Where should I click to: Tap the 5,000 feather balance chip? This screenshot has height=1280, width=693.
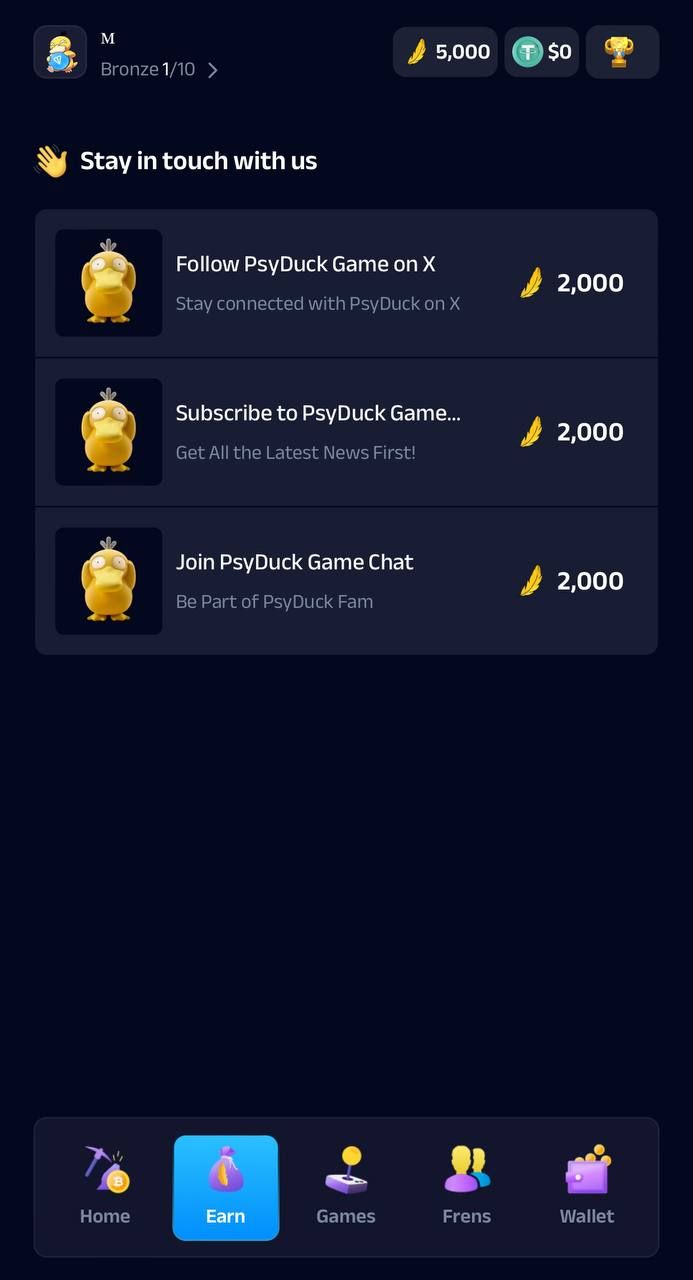pos(445,52)
